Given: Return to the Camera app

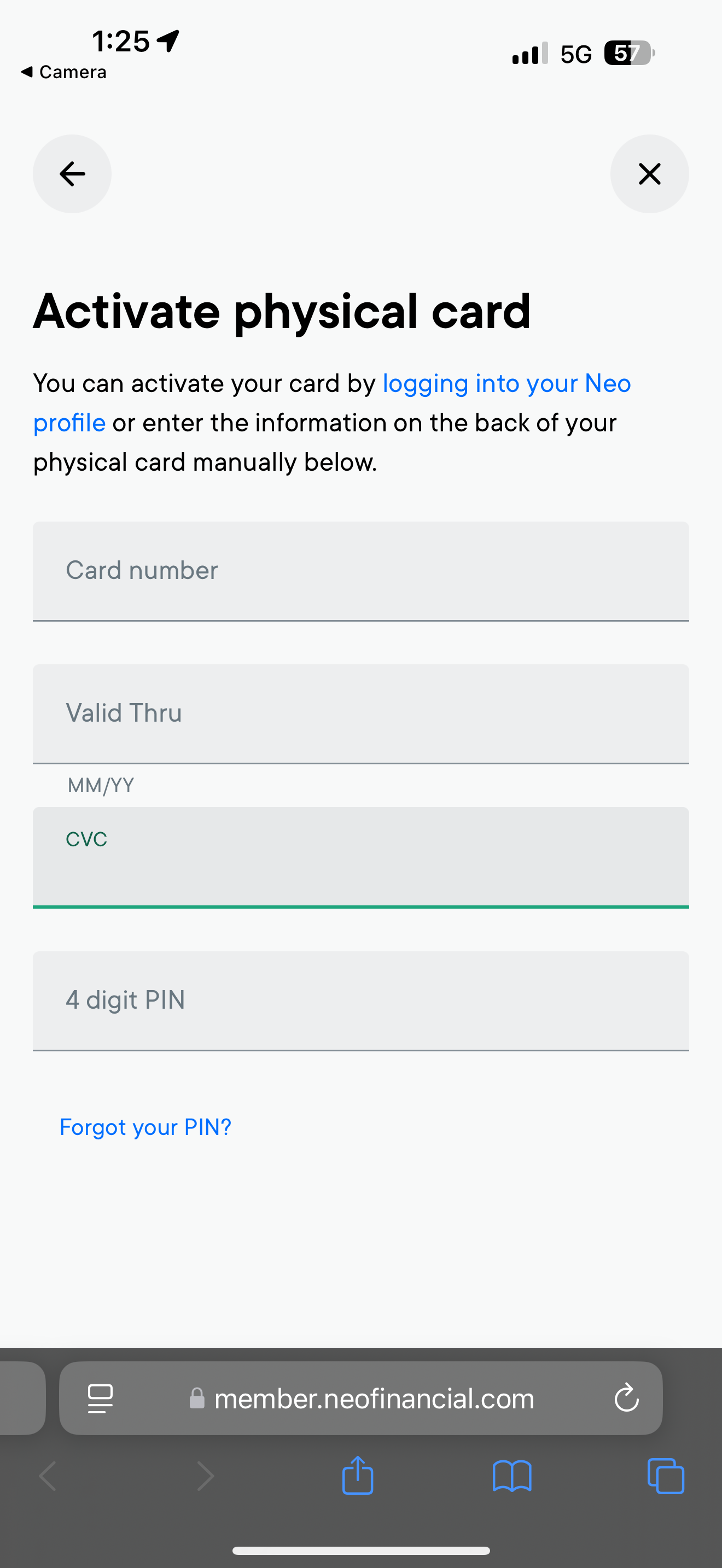Looking at the screenshot, I should tap(63, 72).
